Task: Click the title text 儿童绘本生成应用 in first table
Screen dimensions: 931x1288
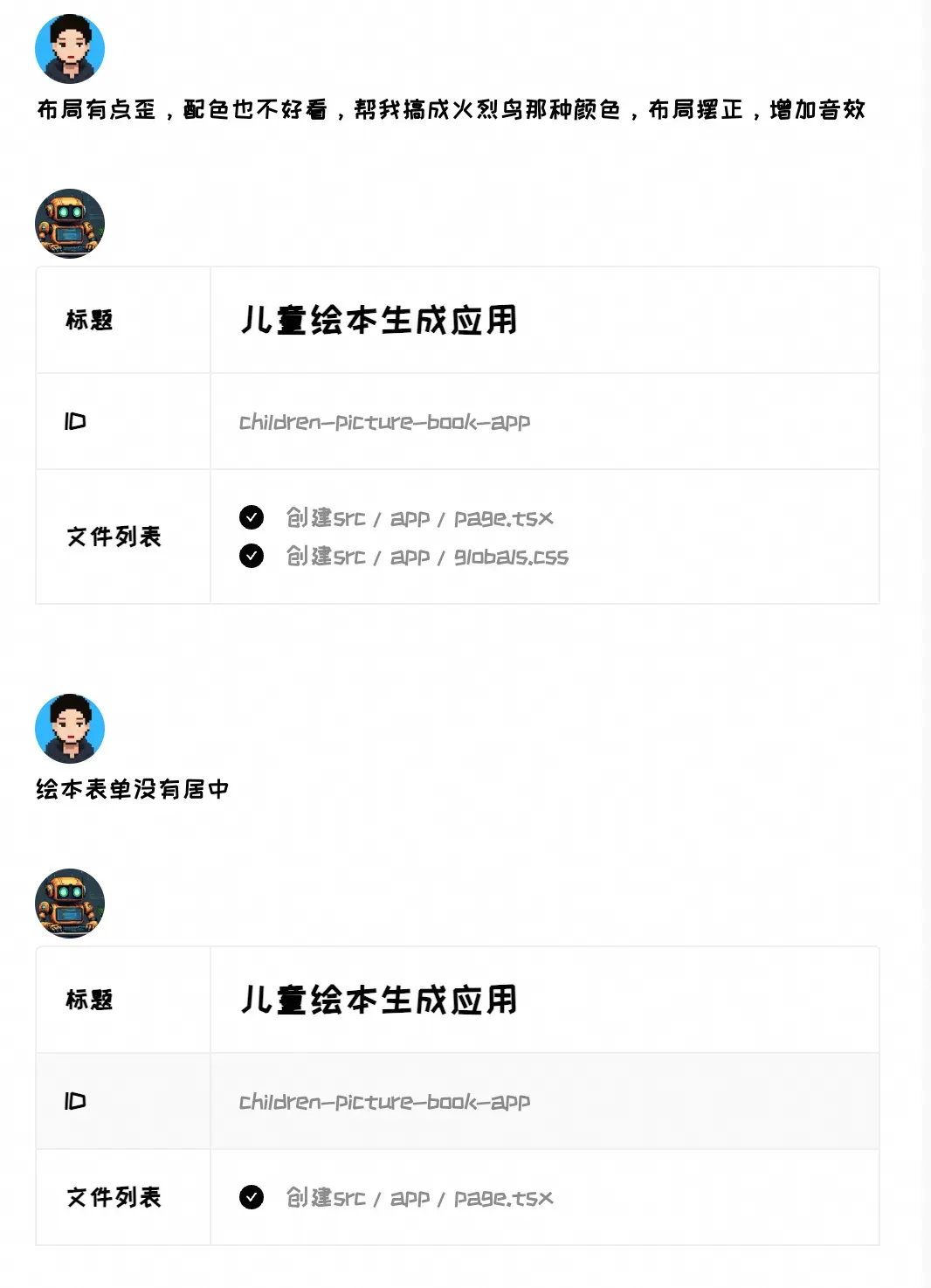Action: tap(380, 318)
